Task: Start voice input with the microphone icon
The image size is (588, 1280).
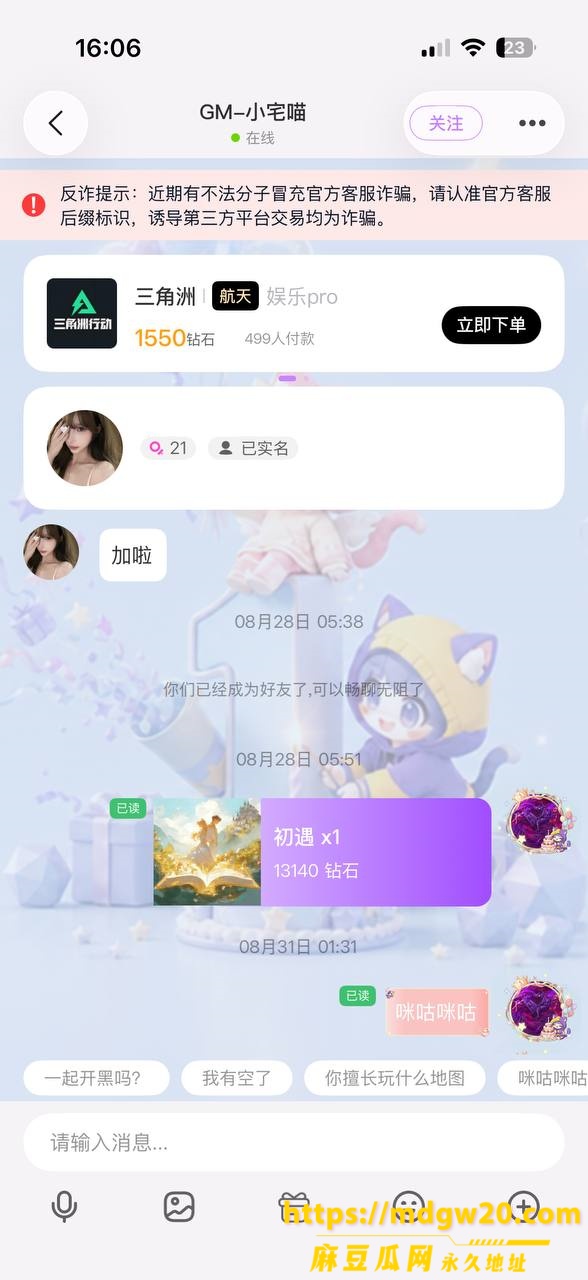Action: coord(64,1207)
